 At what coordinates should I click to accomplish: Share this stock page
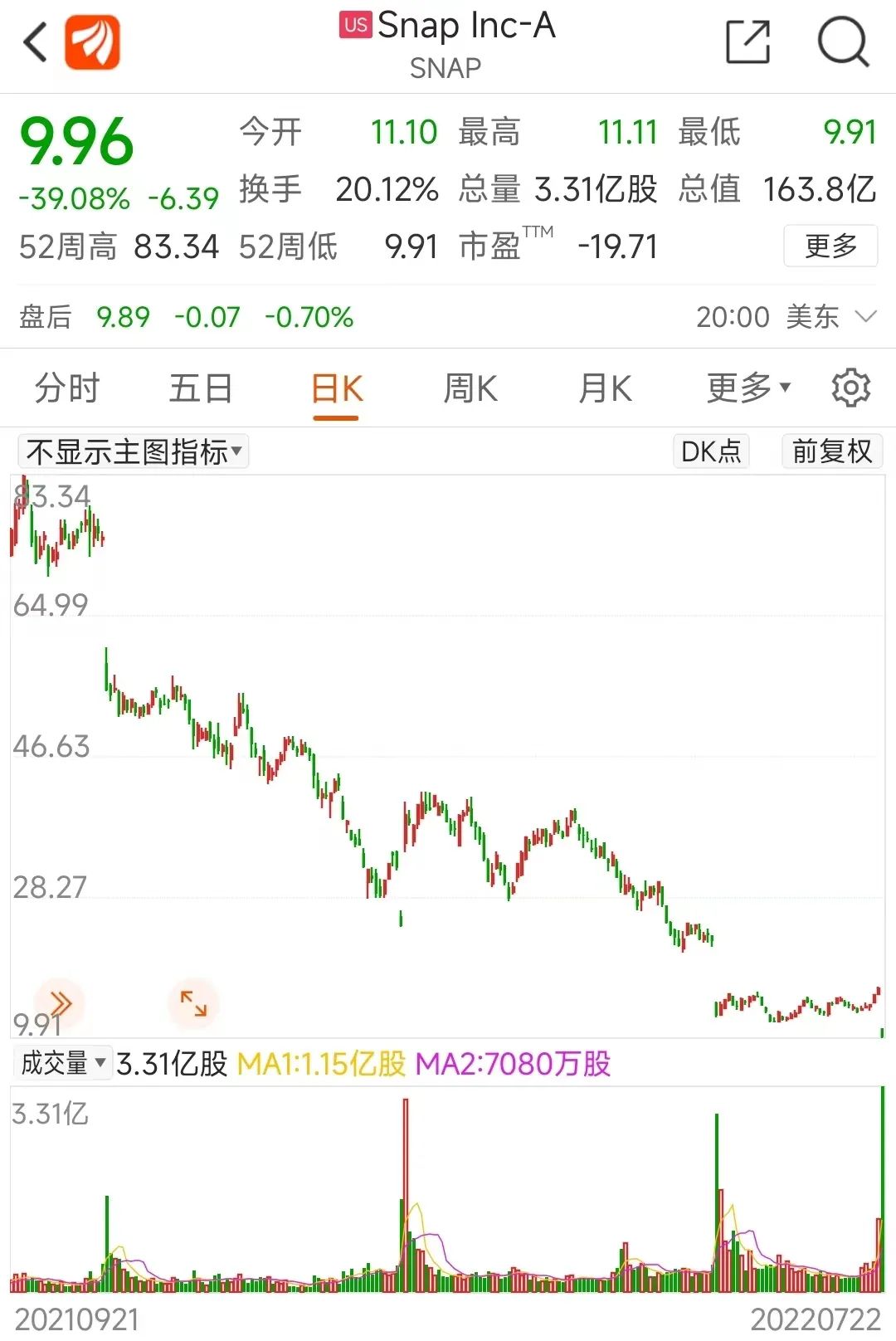click(747, 41)
